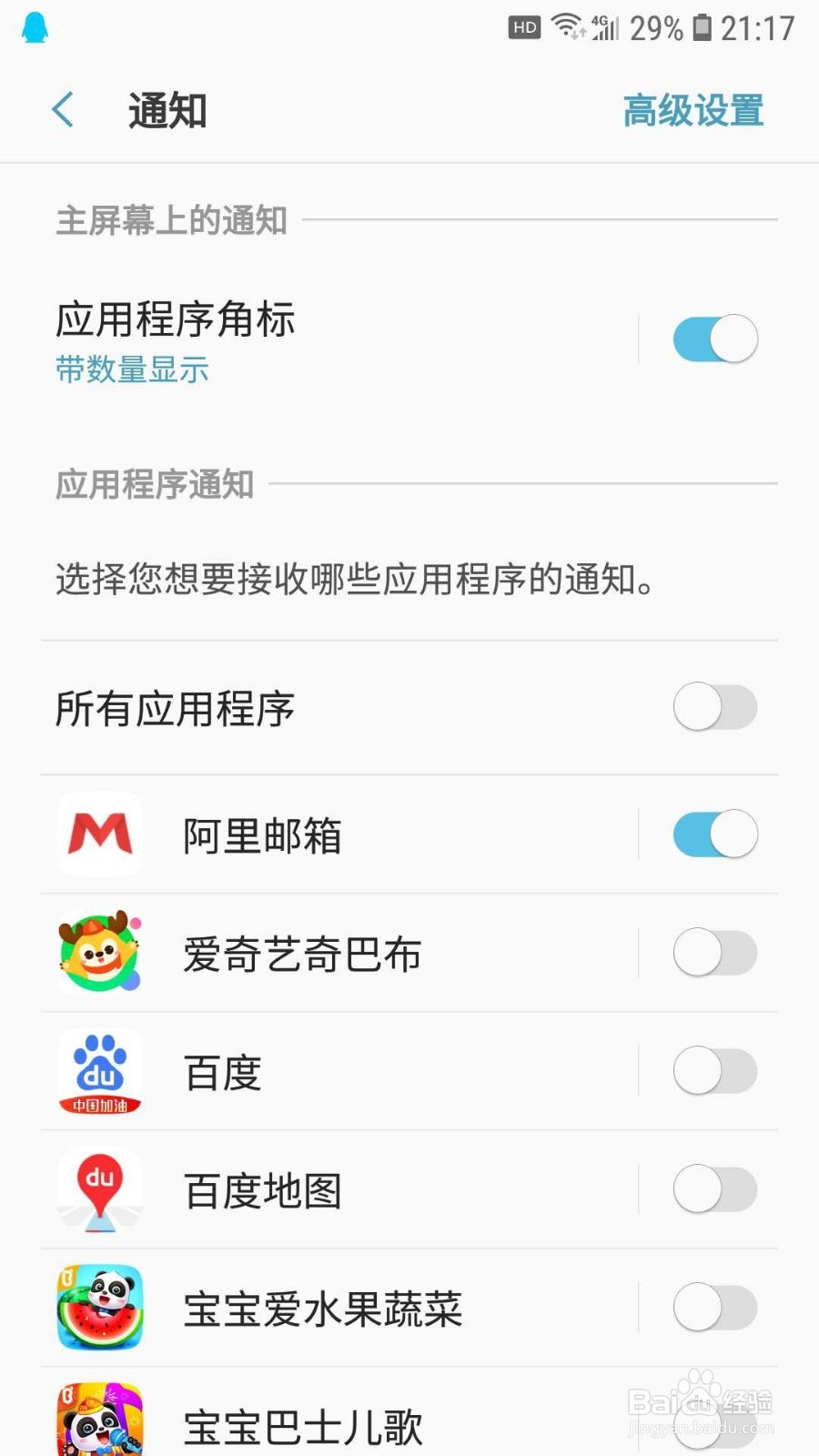Open the Ali Mail 阿里邮箱 app icon
Viewport: 819px width, 1456px height.
100,835
